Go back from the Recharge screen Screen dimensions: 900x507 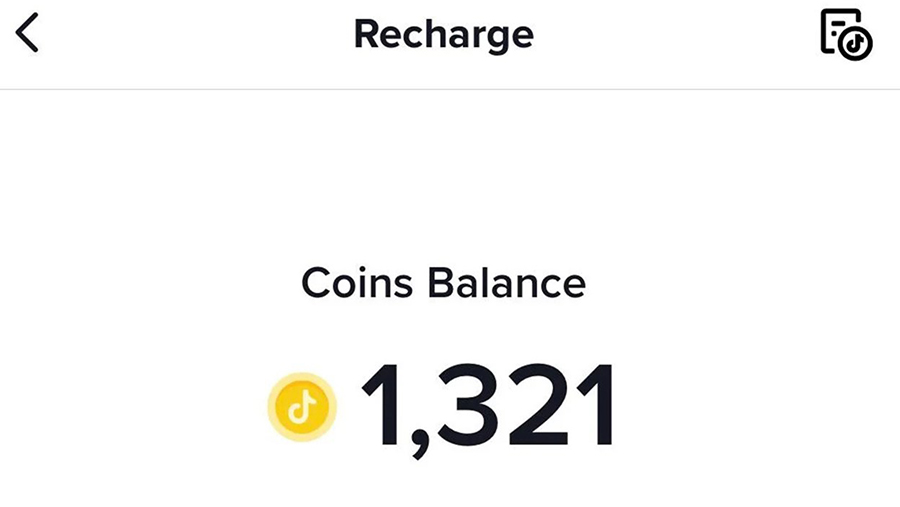[28, 33]
